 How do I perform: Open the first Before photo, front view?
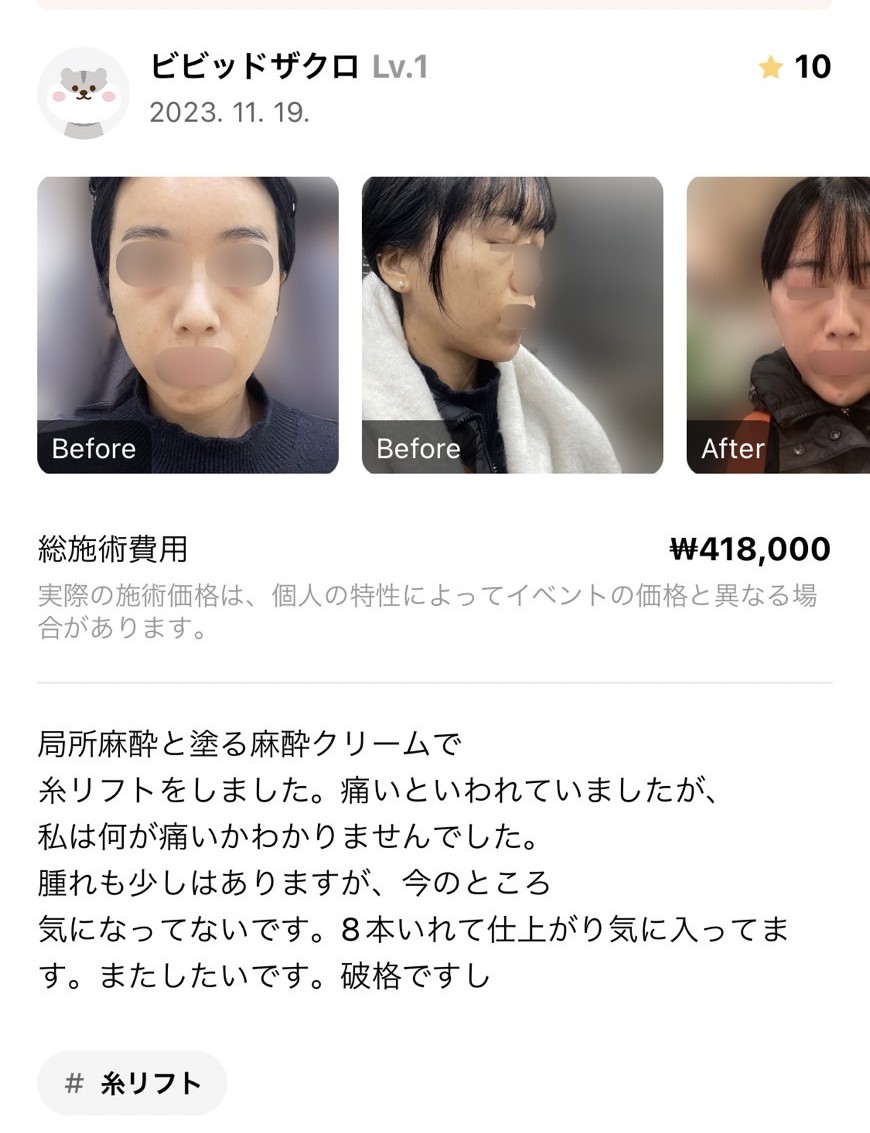[x=188, y=325]
